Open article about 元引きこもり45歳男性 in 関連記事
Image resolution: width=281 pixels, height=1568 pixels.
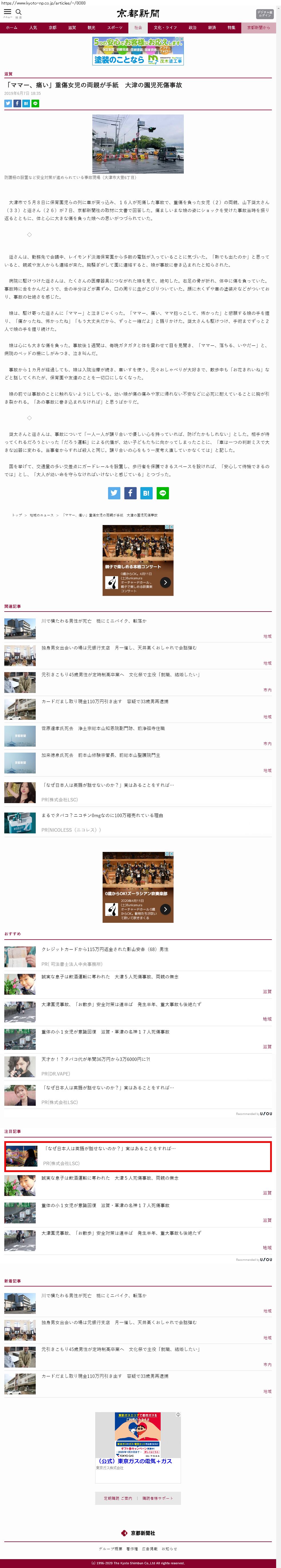coord(120,674)
